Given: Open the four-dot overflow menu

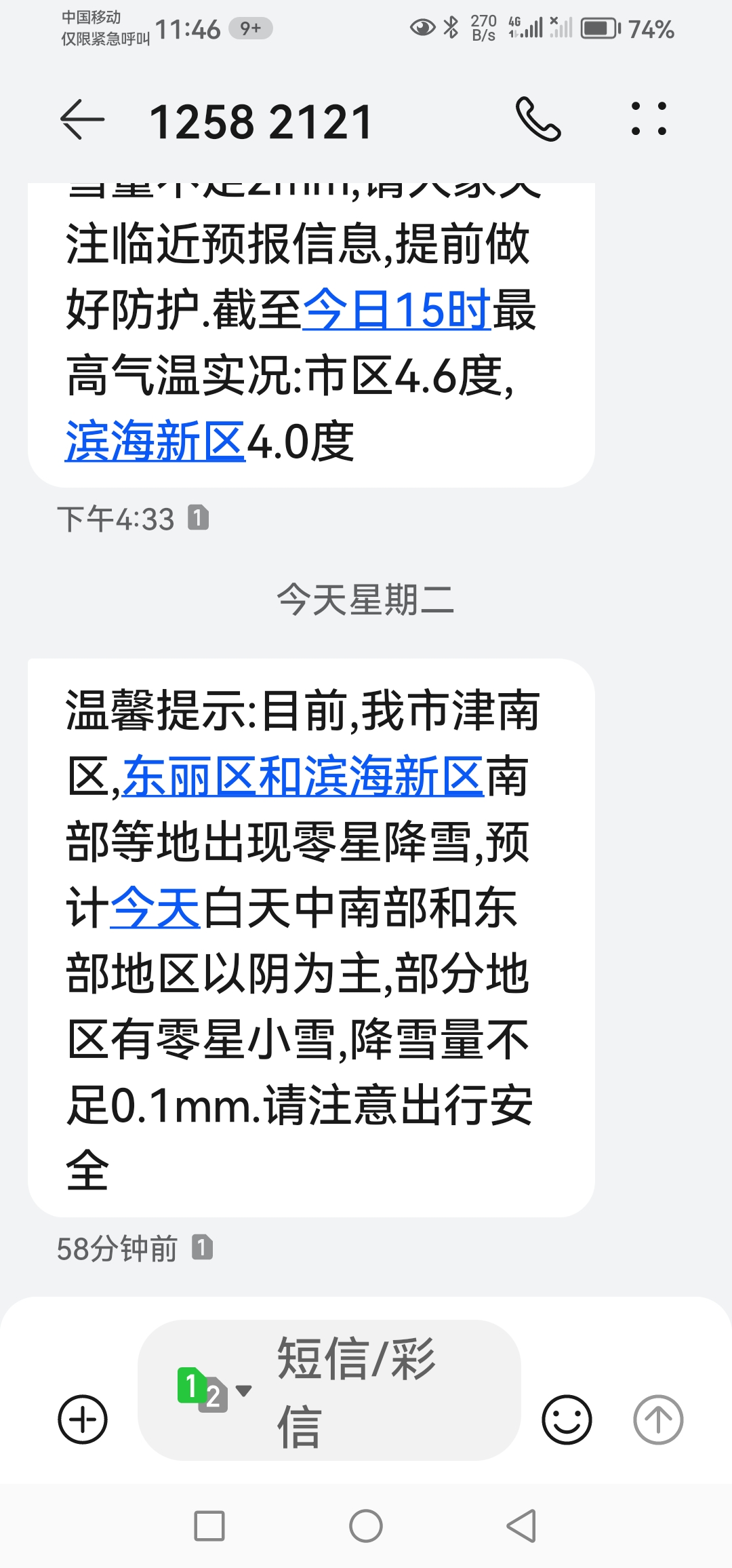Looking at the screenshot, I should click(x=649, y=120).
